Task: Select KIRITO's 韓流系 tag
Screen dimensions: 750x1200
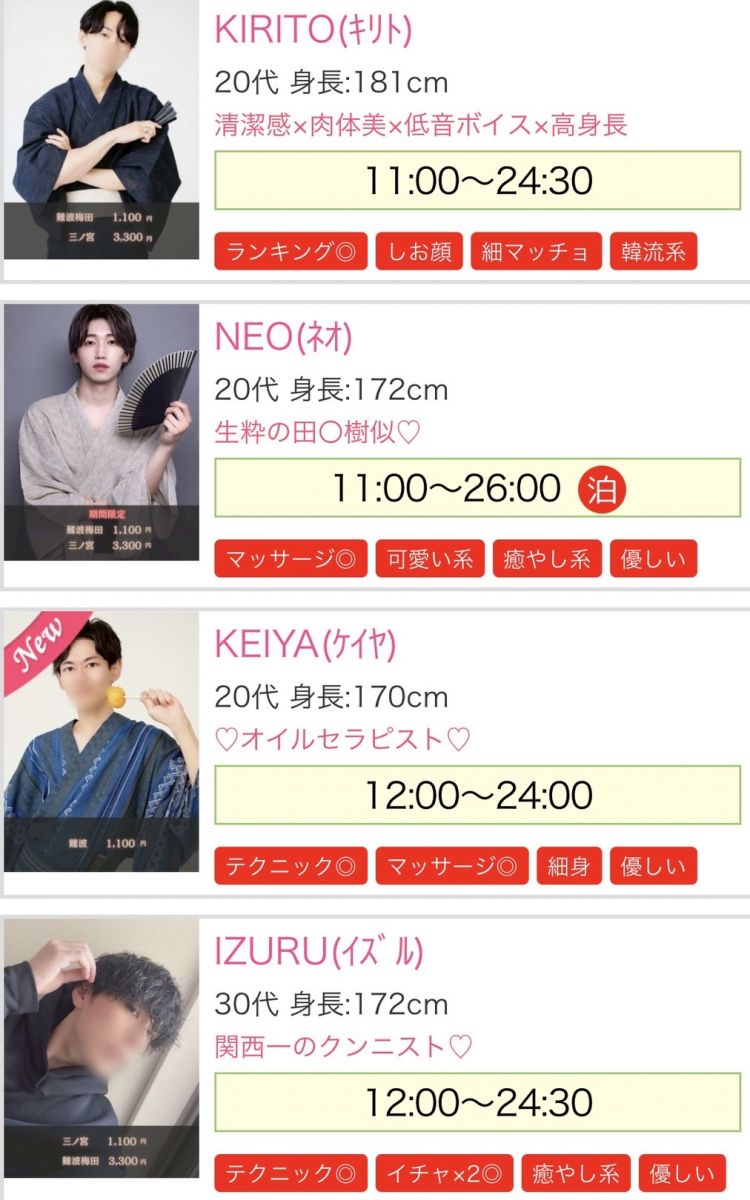Action: pos(653,252)
